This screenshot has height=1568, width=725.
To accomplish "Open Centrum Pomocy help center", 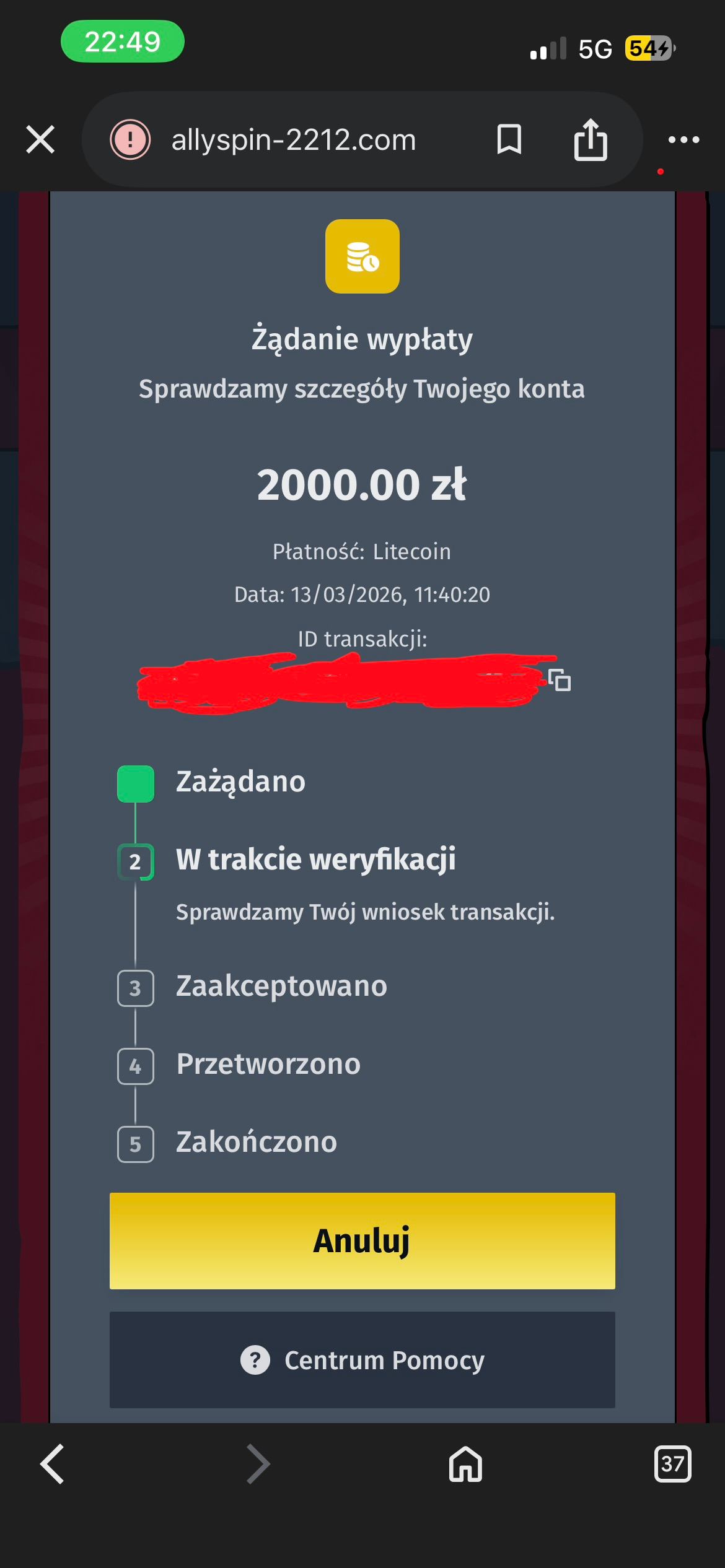I will point(362,1360).
